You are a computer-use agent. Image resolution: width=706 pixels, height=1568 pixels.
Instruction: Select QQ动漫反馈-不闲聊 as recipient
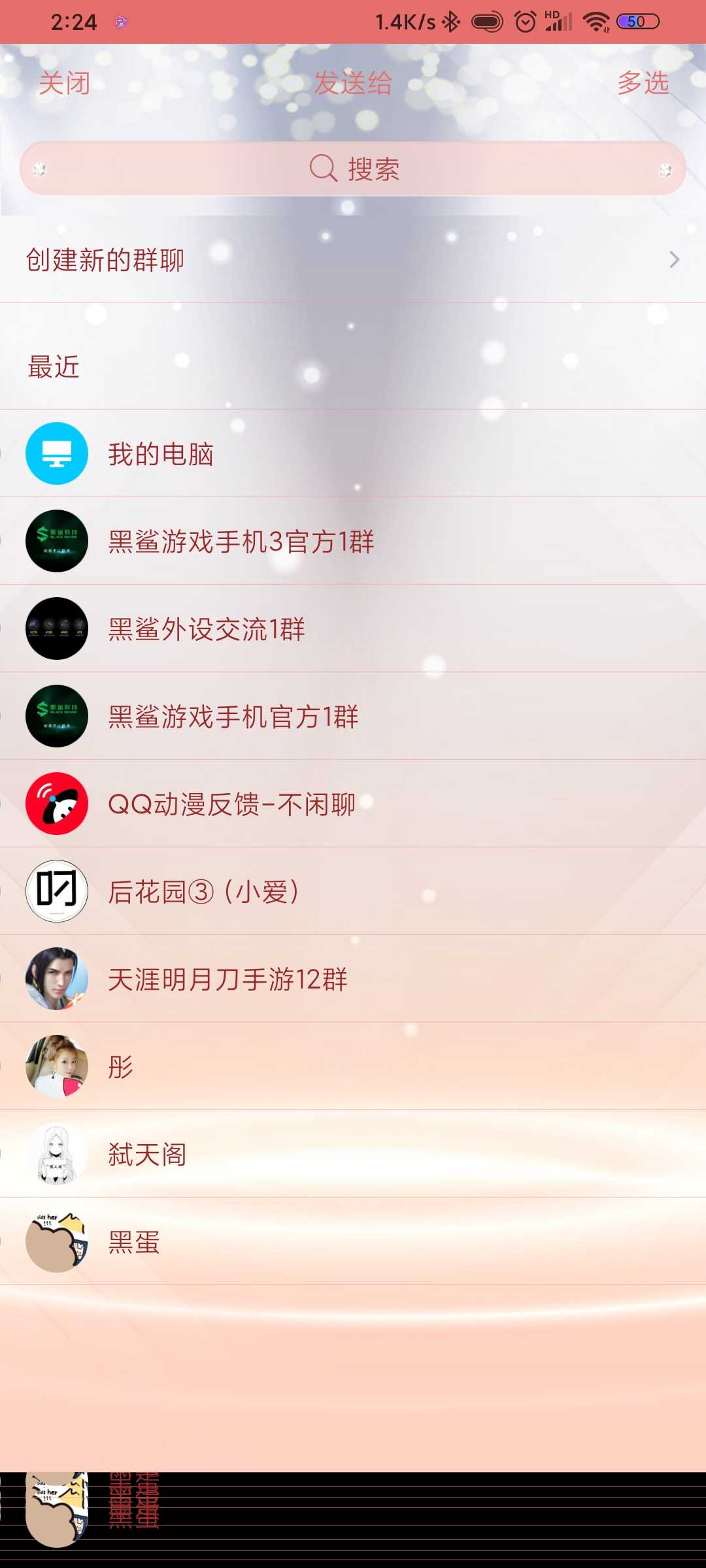353,804
